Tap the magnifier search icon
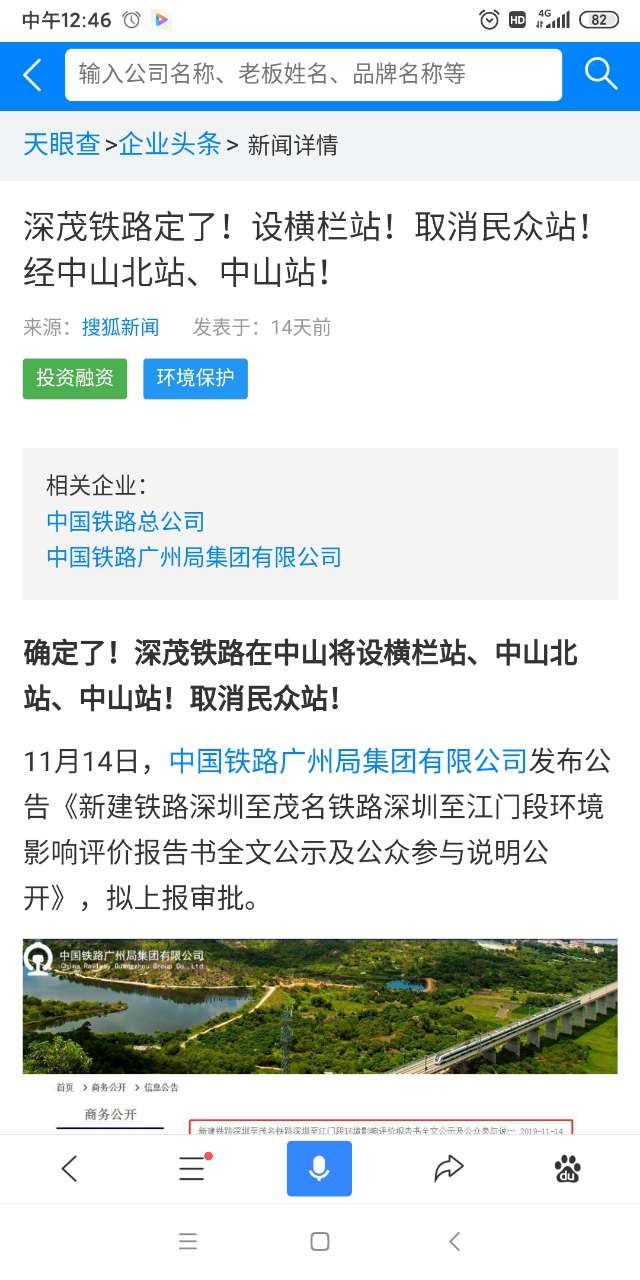The width and height of the screenshot is (640, 1280). tap(600, 74)
